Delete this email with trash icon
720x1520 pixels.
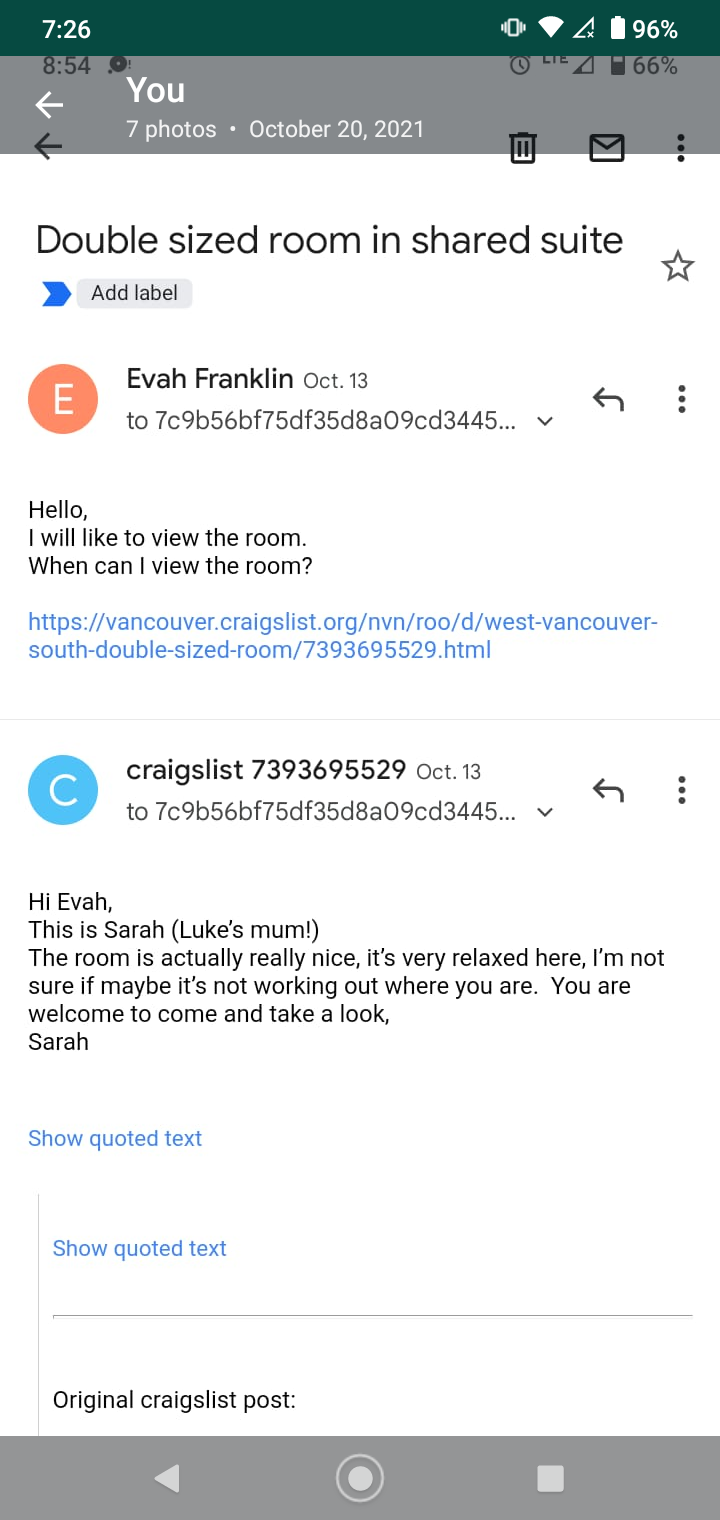pos(522,148)
